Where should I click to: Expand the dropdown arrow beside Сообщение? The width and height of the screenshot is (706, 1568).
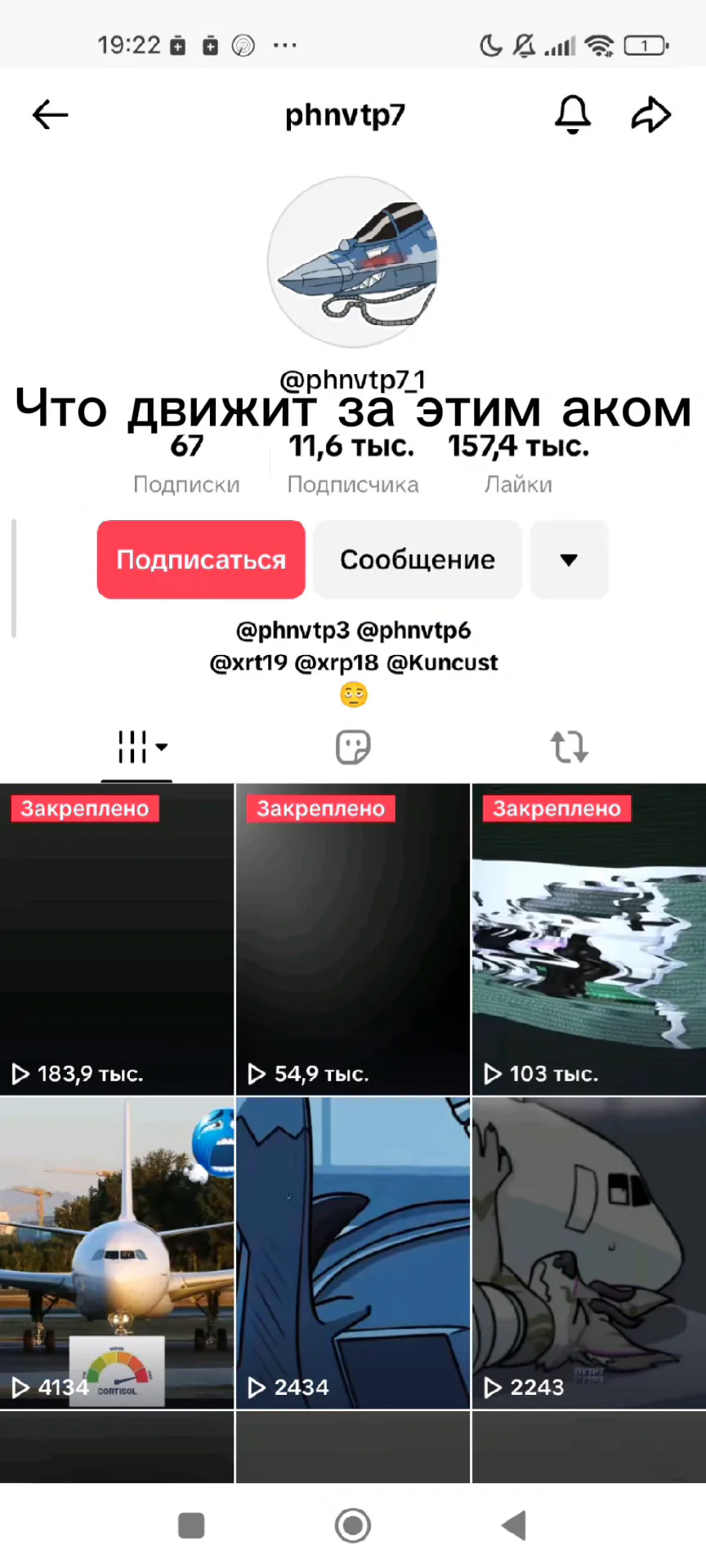click(x=569, y=559)
